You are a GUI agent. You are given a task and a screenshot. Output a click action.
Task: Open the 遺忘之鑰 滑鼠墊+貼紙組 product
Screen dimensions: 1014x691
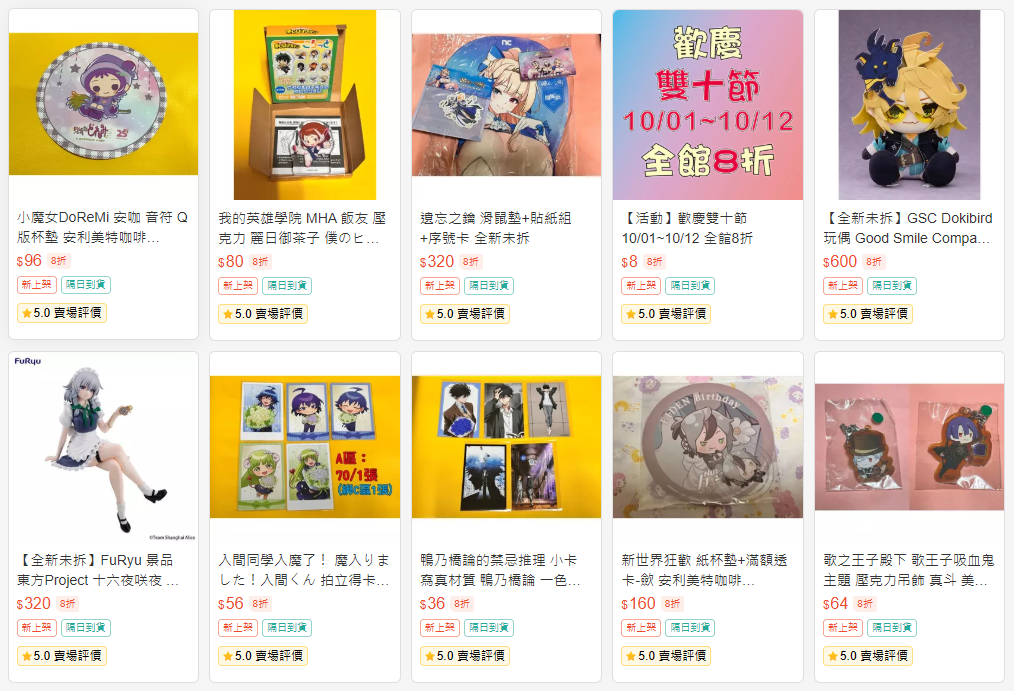point(506,105)
